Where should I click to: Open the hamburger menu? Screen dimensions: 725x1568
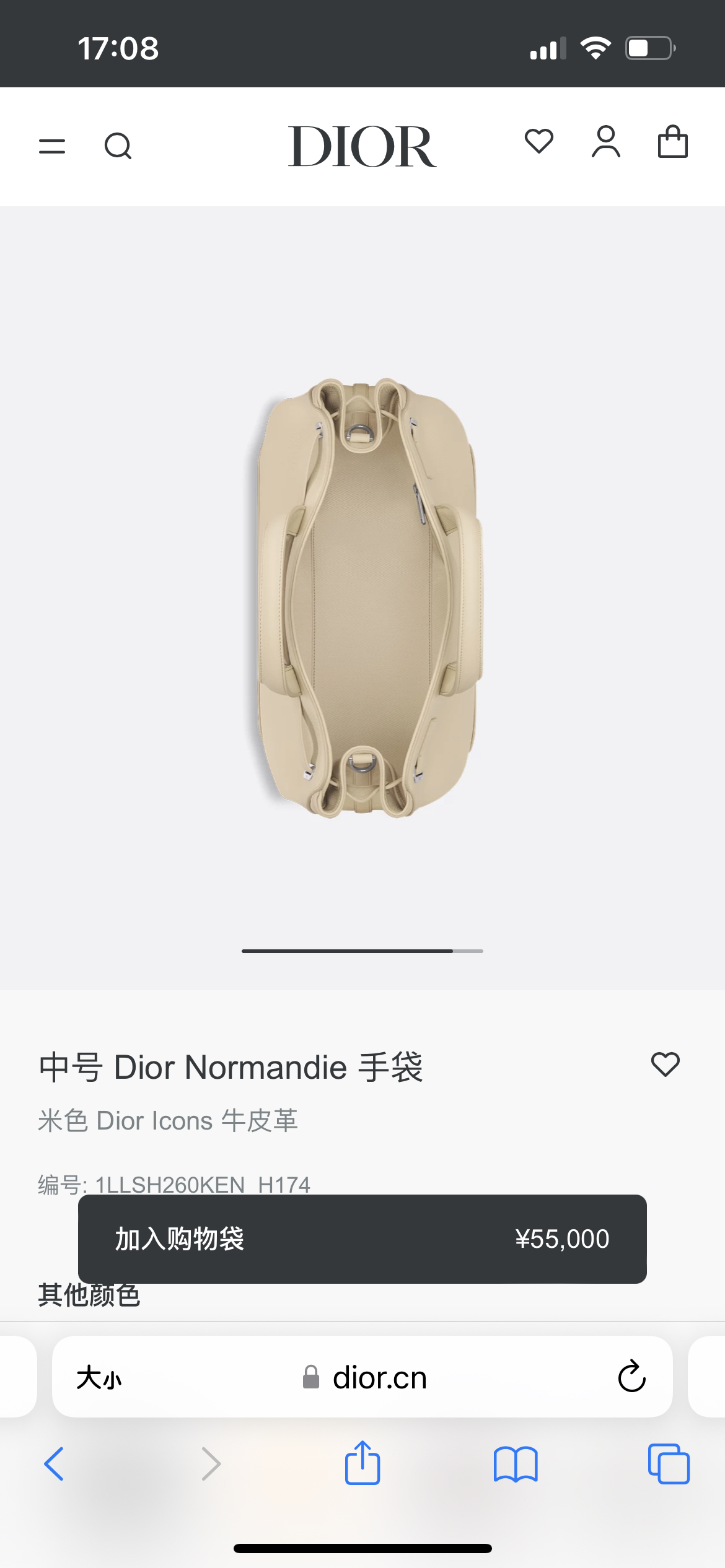[x=52, y=147]
